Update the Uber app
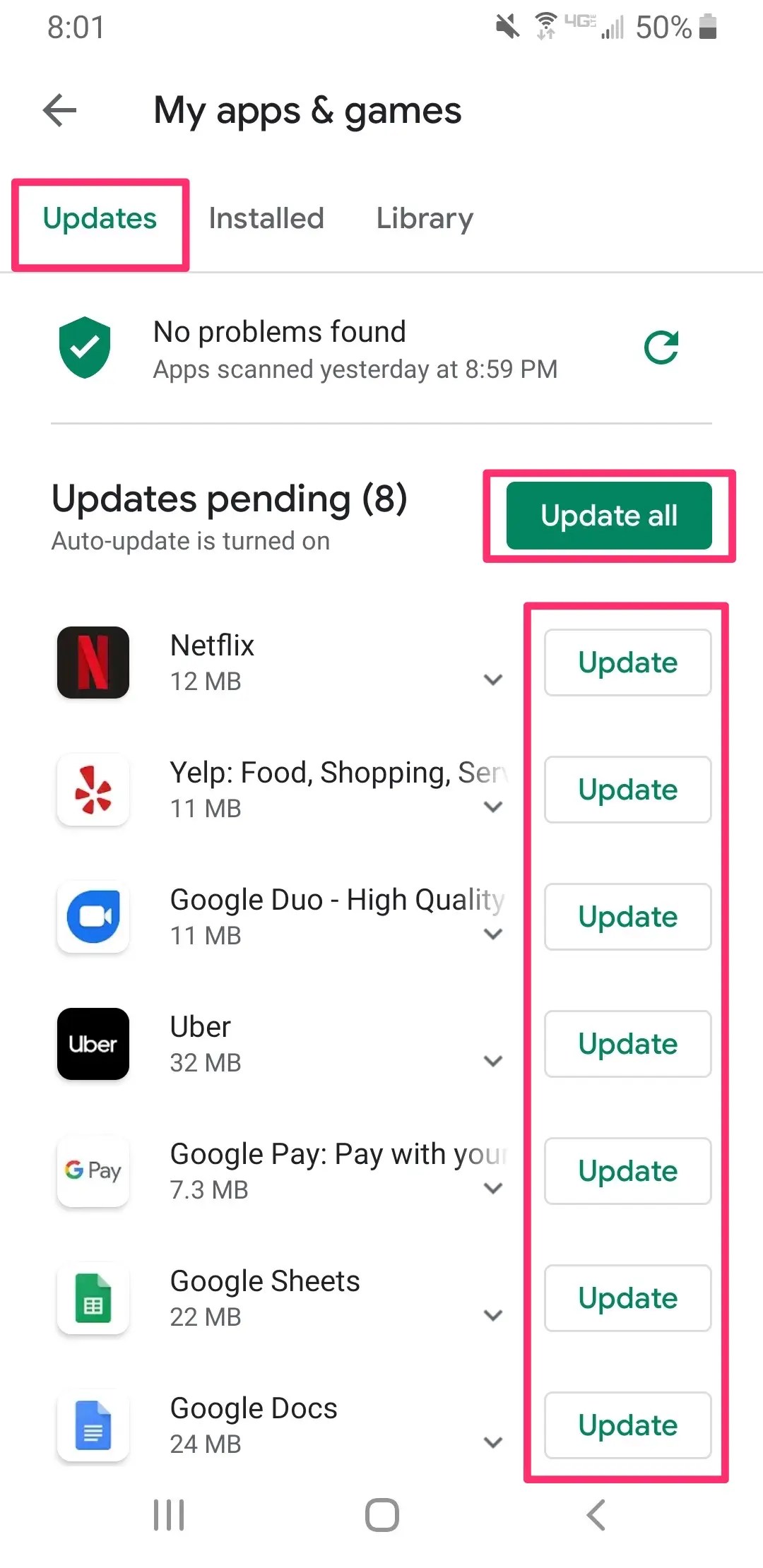Viewport: 763px width, 1568px height. pyautogui.click(x=627, y=1044)
